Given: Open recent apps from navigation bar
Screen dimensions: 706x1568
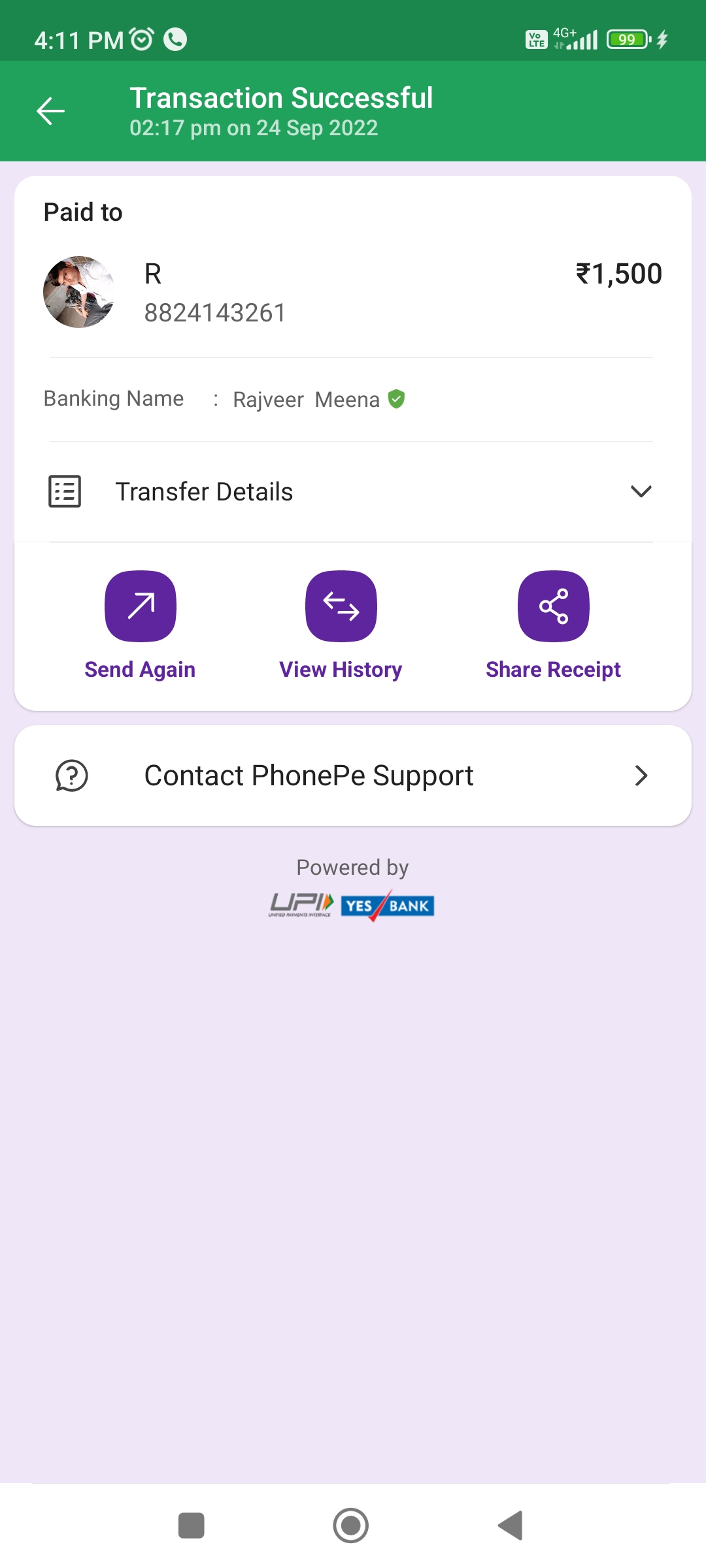Looking at the screenshot, I should point(192,1526).
